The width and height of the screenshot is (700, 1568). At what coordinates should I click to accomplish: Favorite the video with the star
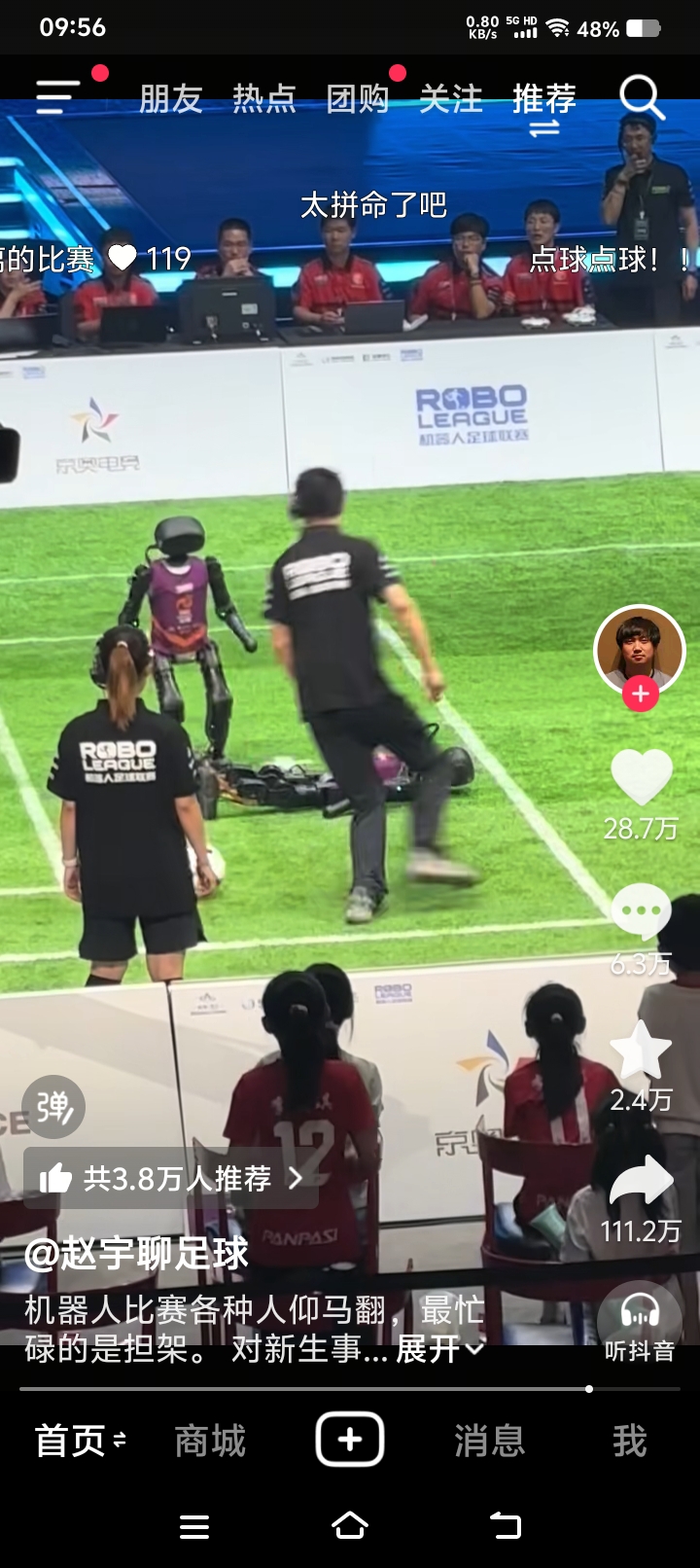(641, 1051)
